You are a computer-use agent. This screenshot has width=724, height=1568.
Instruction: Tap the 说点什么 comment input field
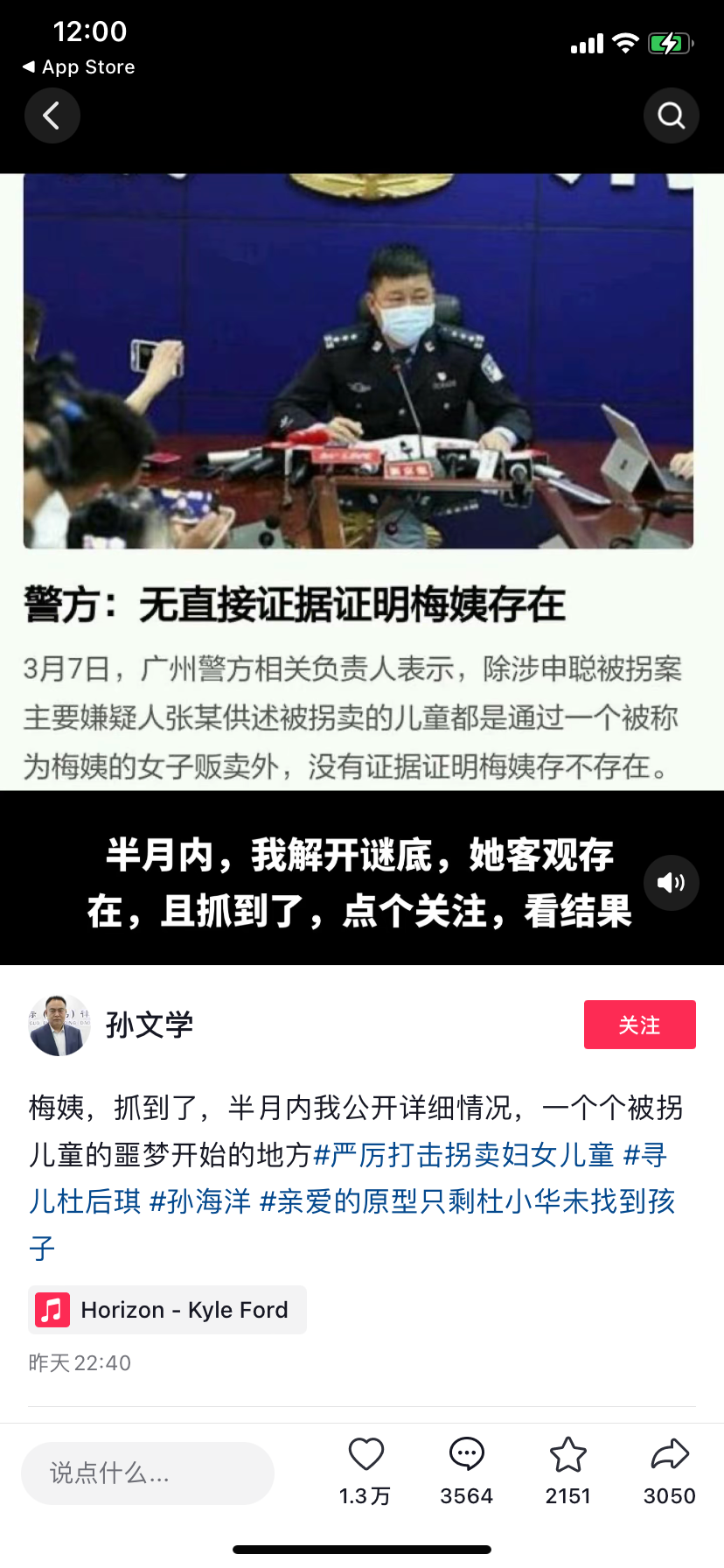147,1472
